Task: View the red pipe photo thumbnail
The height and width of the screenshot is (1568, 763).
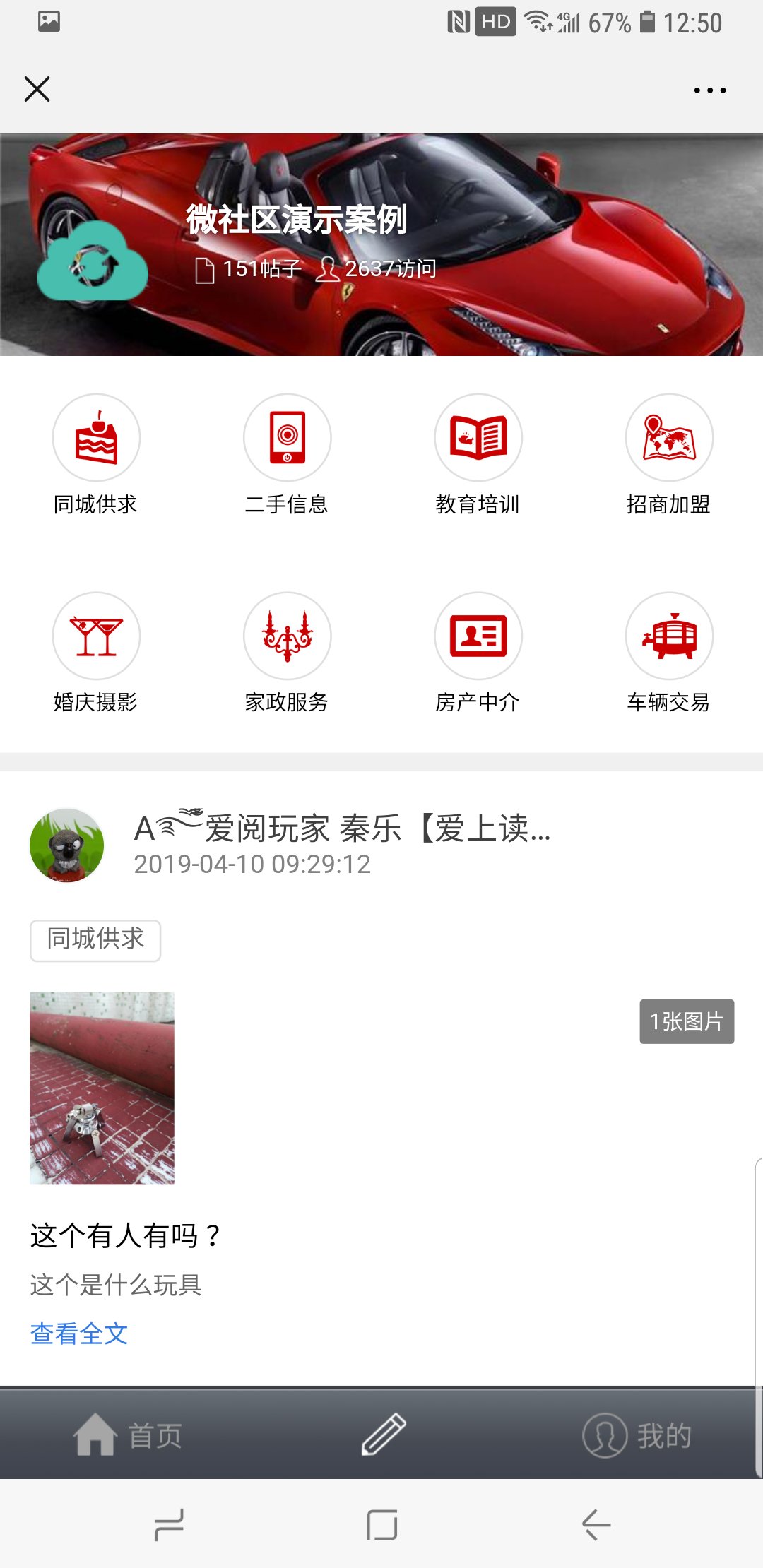Action: tap(102, 1088)
